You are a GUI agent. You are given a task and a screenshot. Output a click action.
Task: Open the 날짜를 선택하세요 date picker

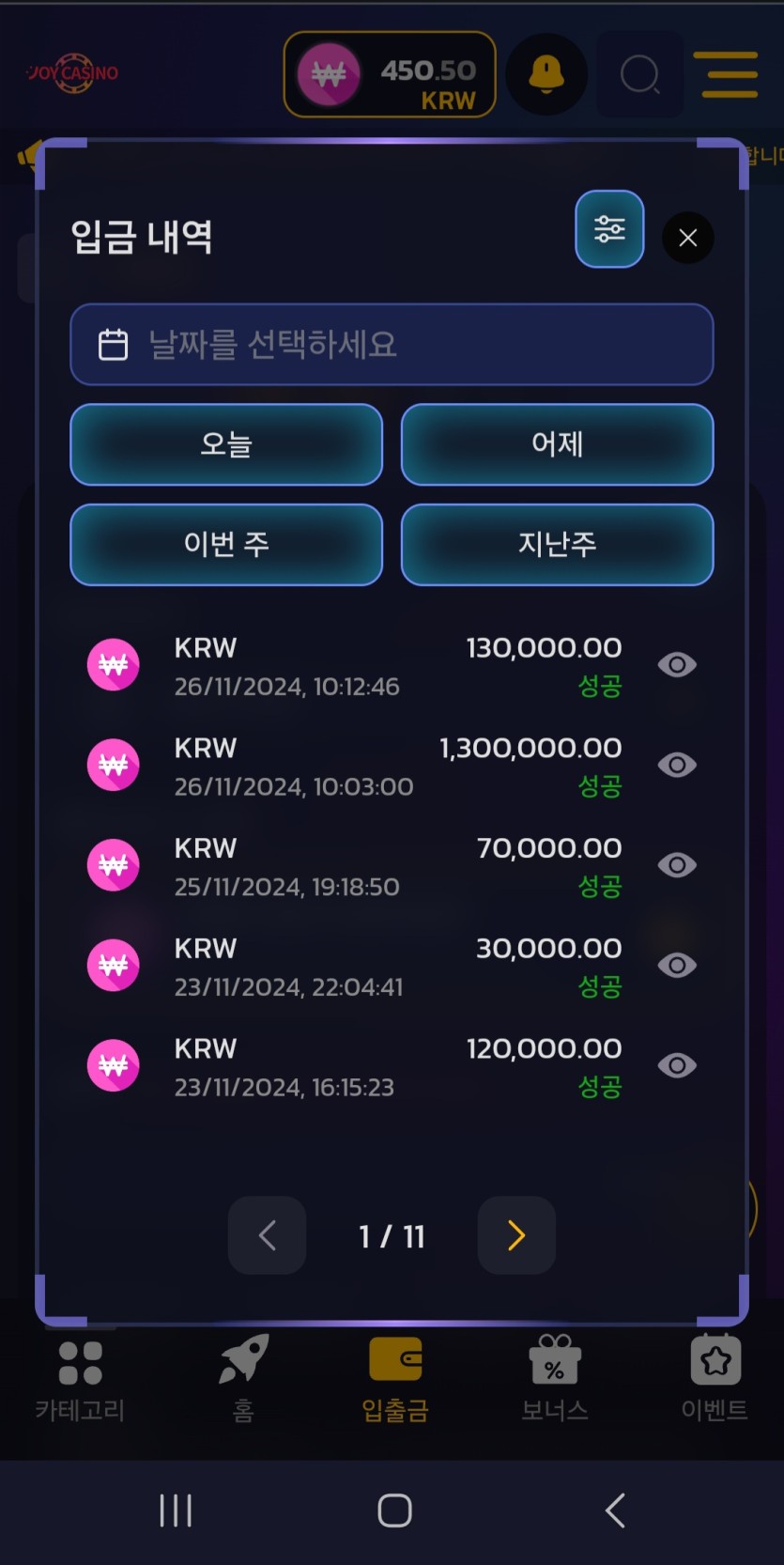point(392,345)
